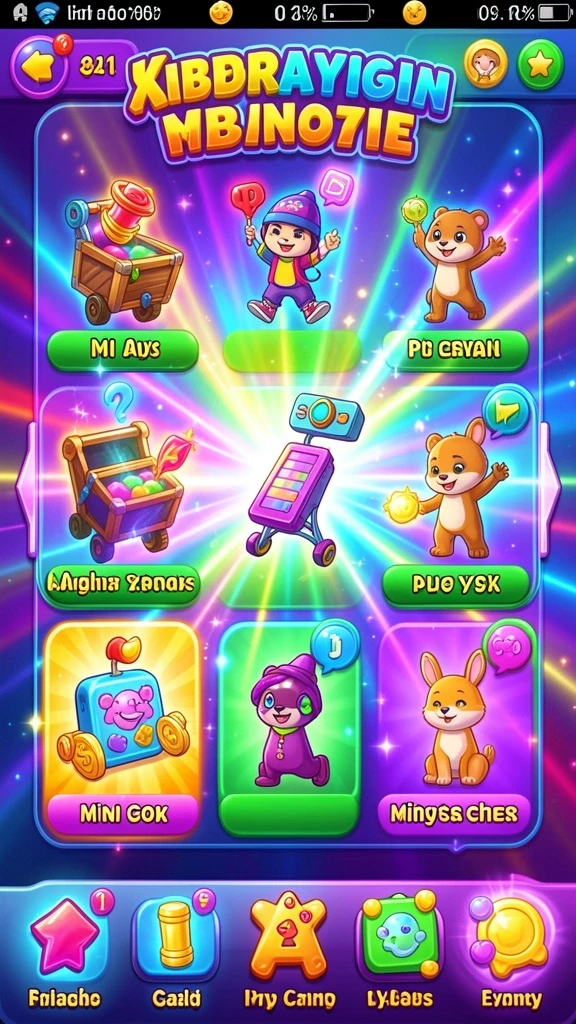Show previous page with left arrow
This screenshot has width=576, height=1024.
tap(26, 490)
